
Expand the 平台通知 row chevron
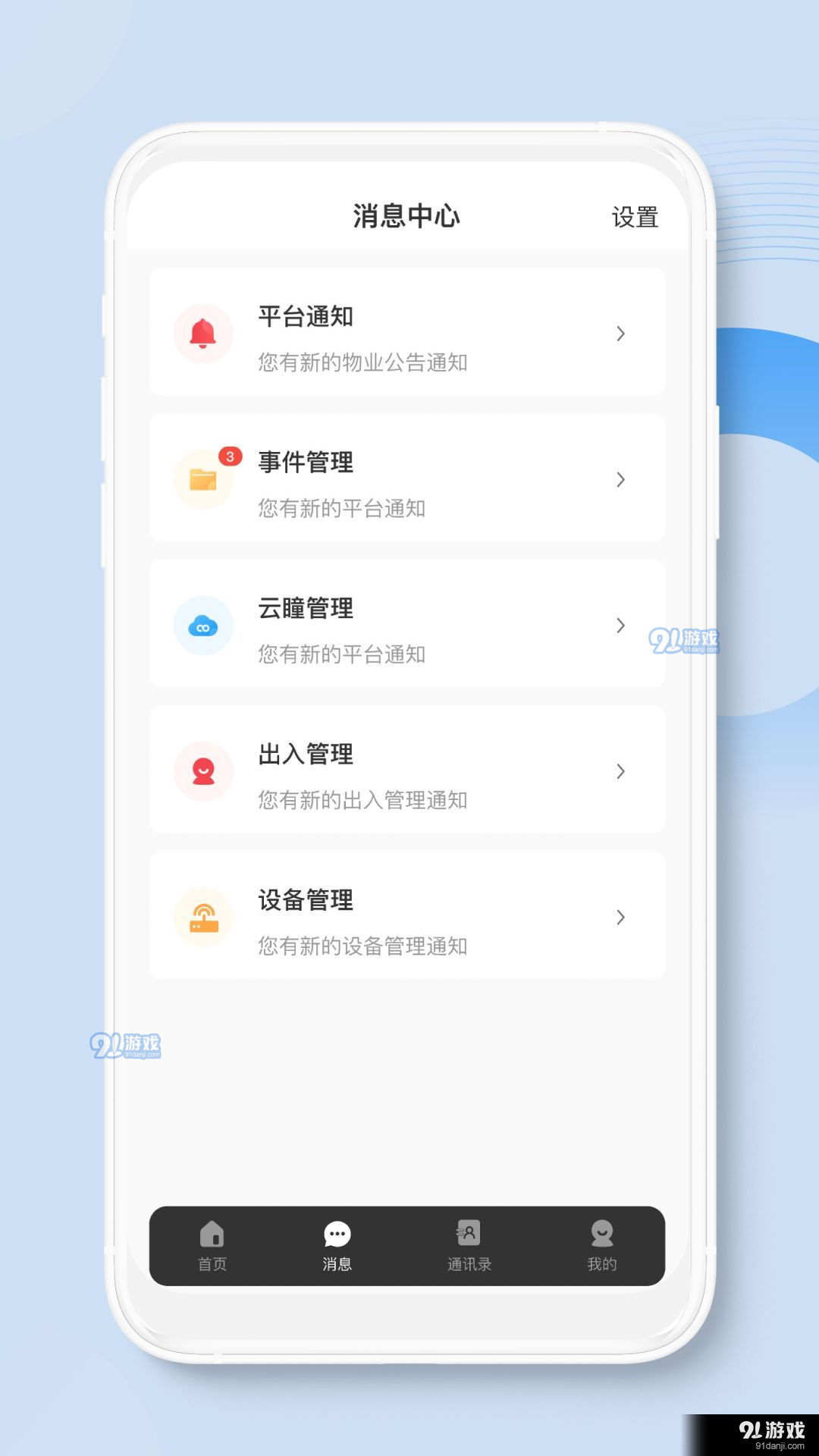(620, 334)
